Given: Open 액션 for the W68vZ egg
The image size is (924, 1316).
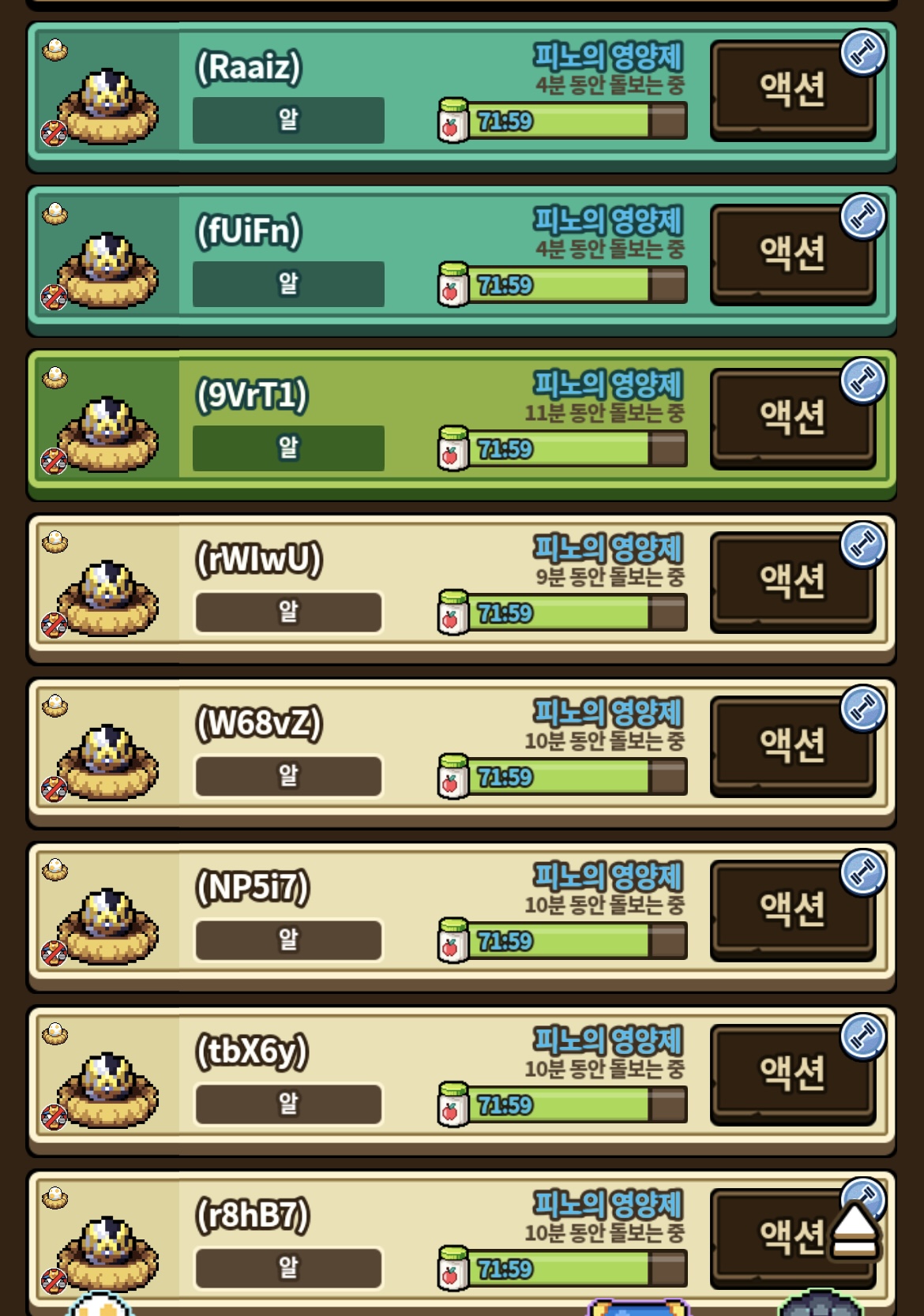Looking at the screenshot, I should 792,746.
